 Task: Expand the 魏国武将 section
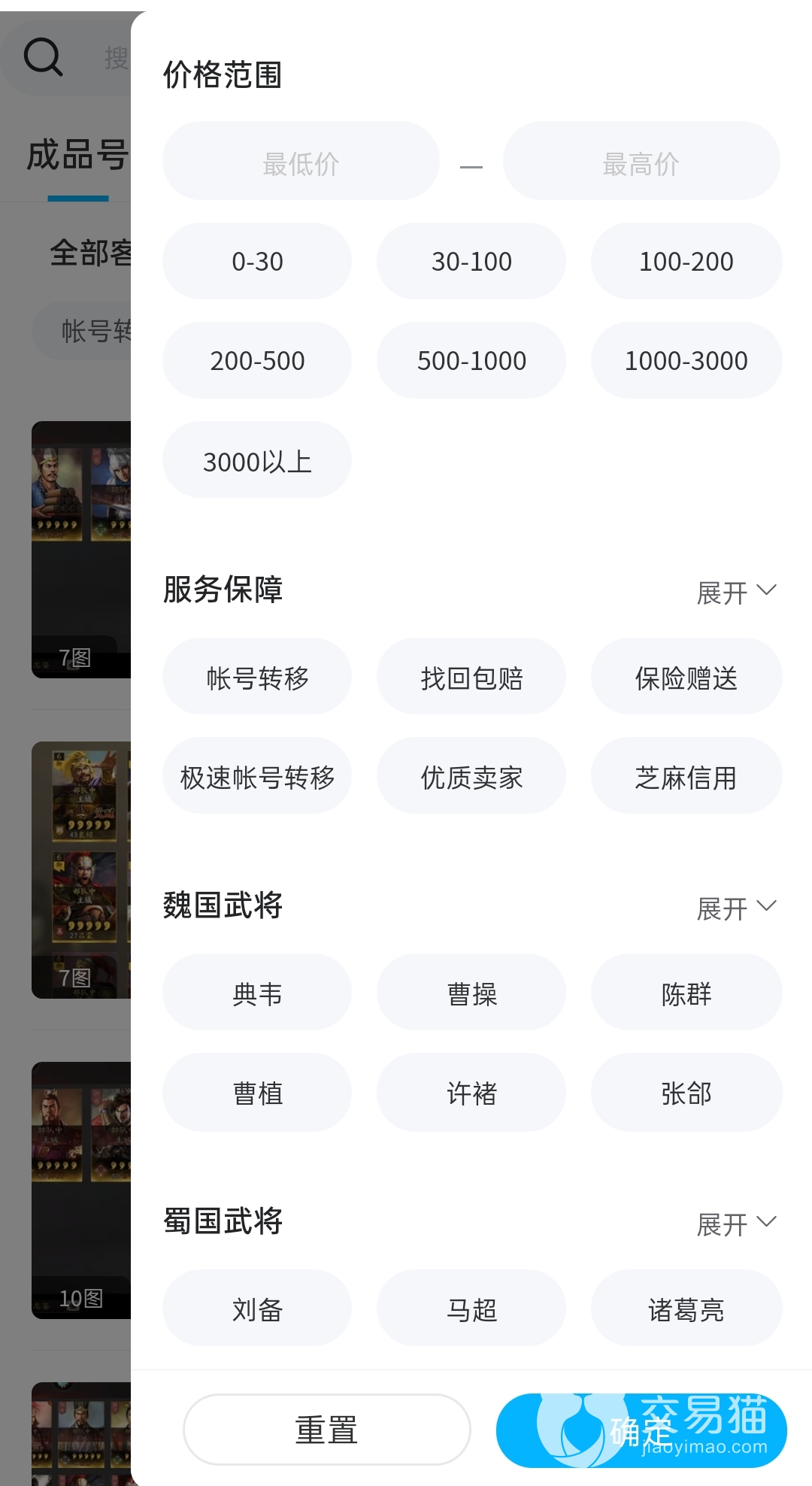tap(735, 908)
